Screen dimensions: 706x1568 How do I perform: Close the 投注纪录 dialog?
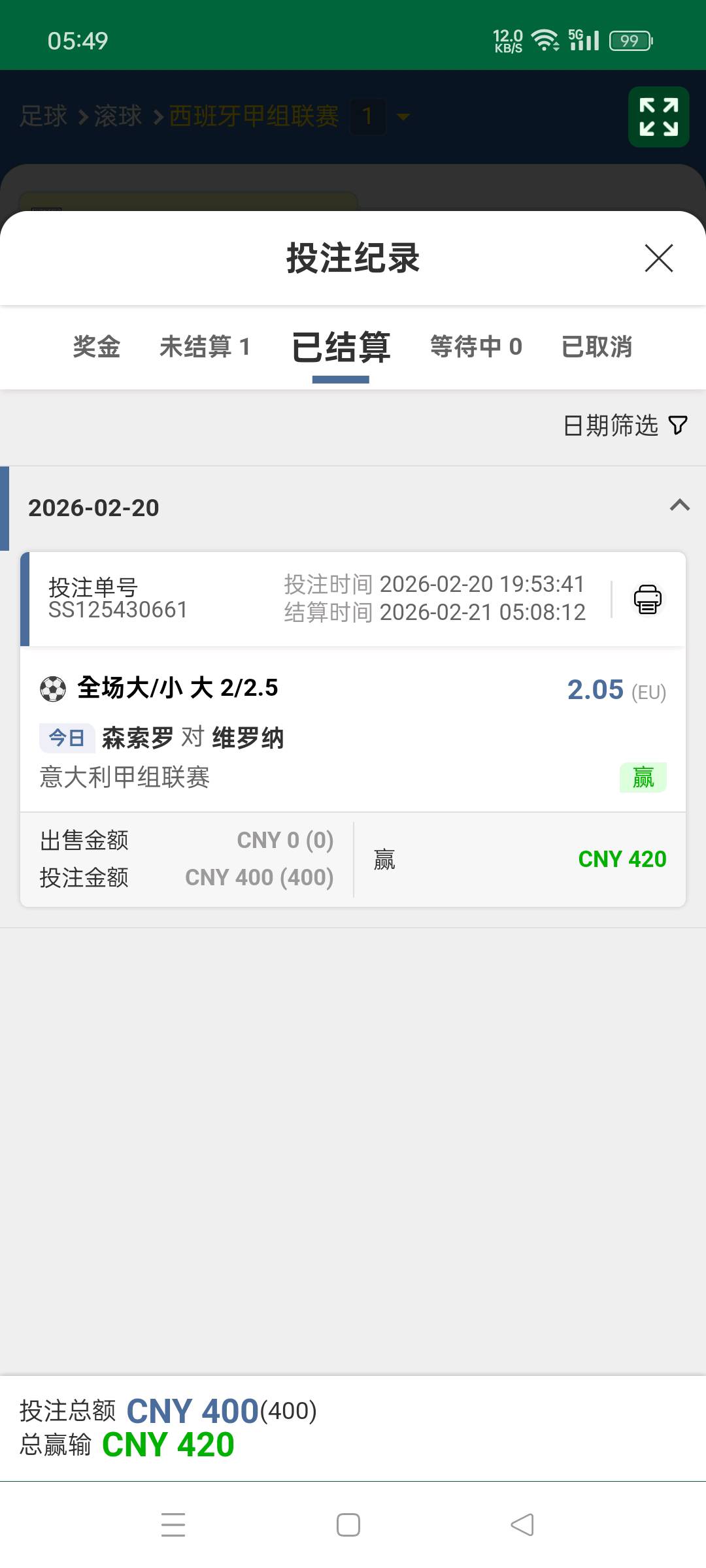coord(658,258)
